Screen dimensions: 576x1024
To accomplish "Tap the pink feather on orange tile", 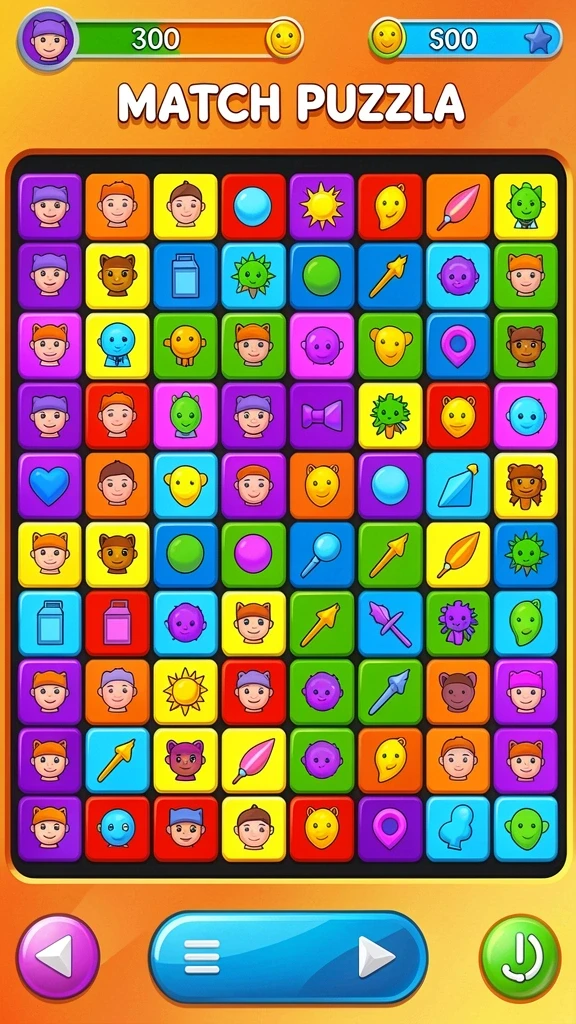I will point(458,206).
